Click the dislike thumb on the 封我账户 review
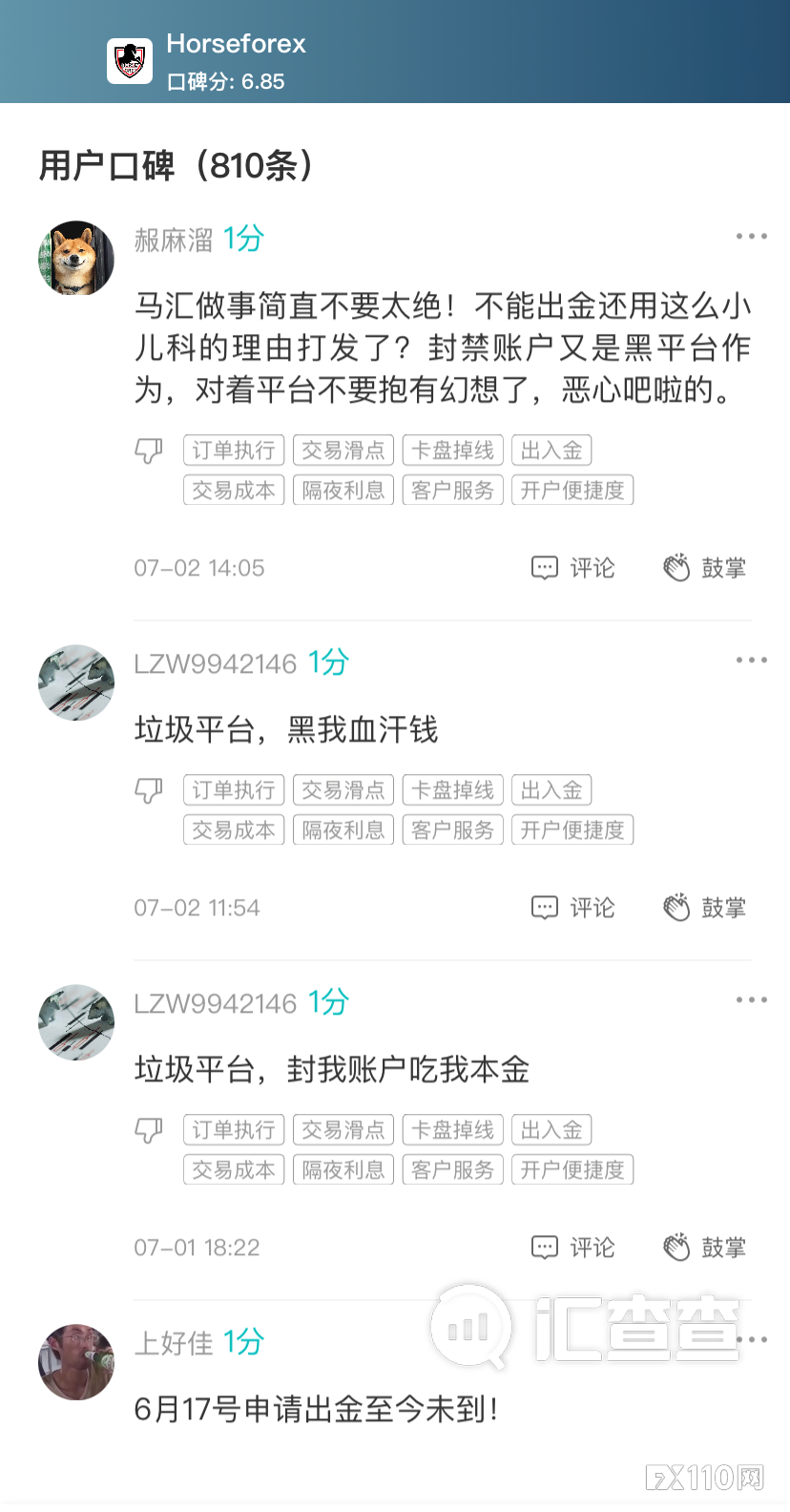This screenshot has height=1512, width=790. click(x=149, y=1129)
